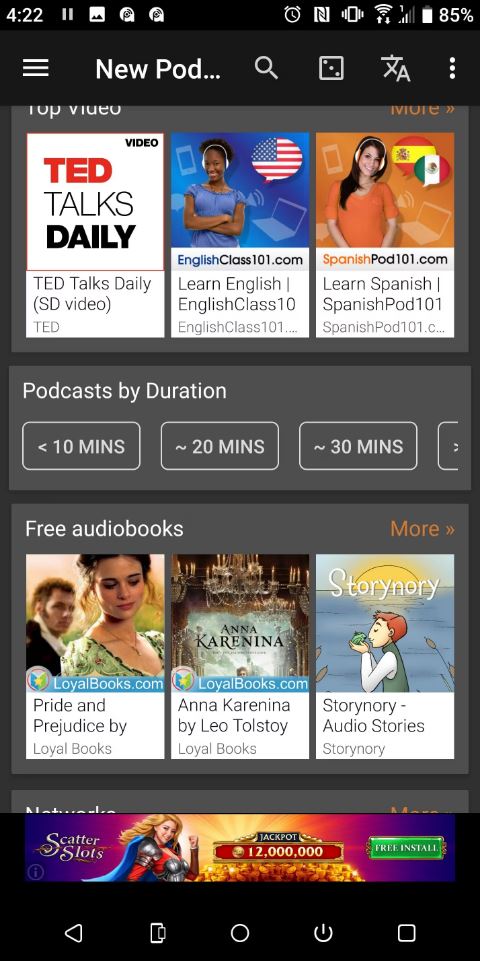Viewport: 480px width, 961px height.
Task: Open Anna Karenina by Leo Tolstoy
Action: coord(240,656)
